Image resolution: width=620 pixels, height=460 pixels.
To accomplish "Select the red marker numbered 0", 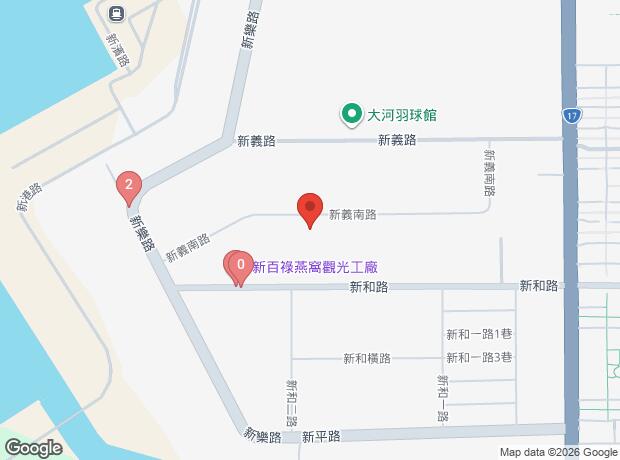I will [x=241, y=265].
